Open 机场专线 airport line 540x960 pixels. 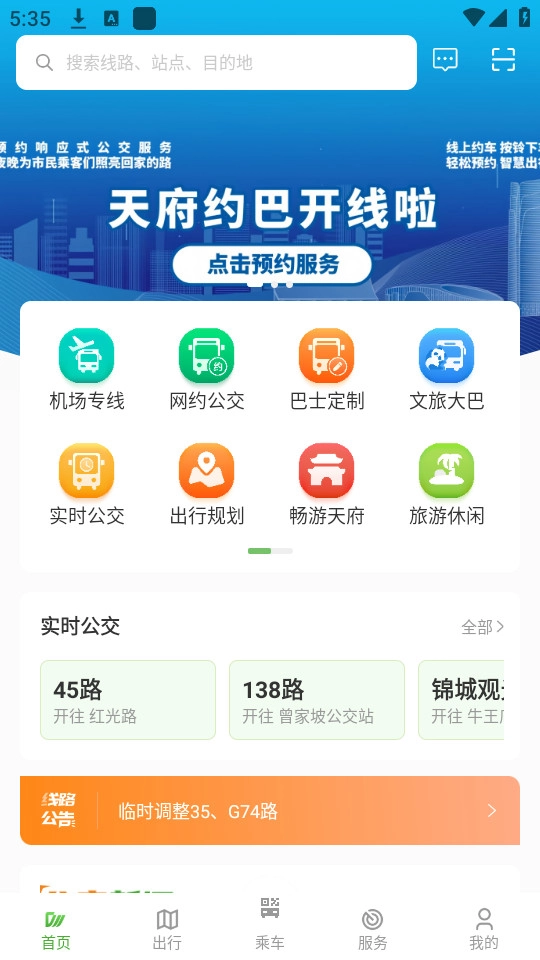tap(87, 369)
